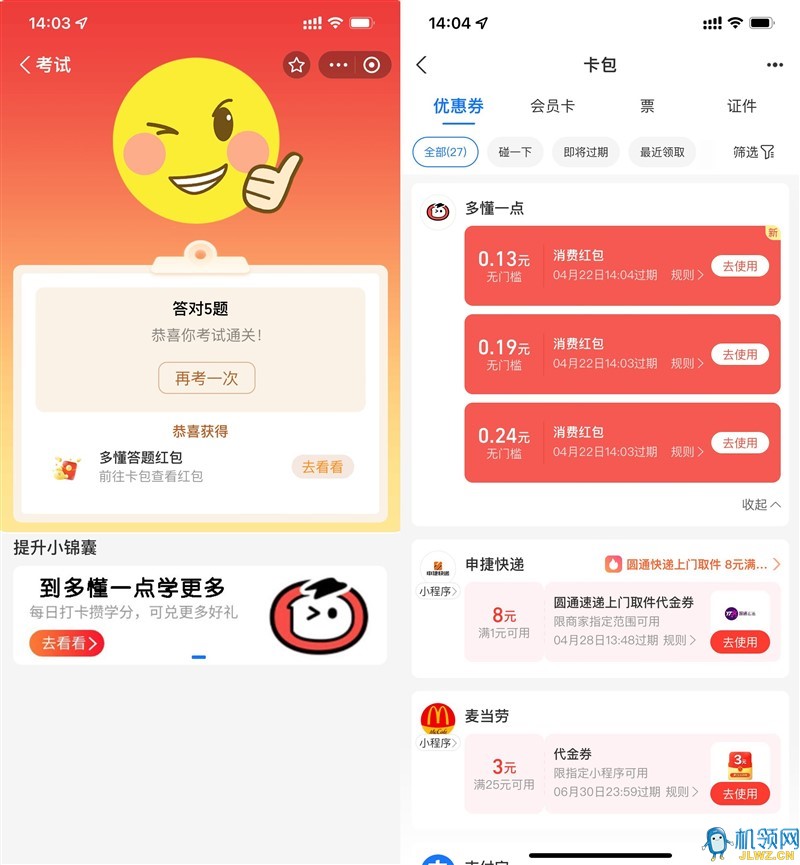Tap 去看看 next to 多懂答题红包
Image resolution: width=800 pixels, height=865 pixels.
coord(322,467)
